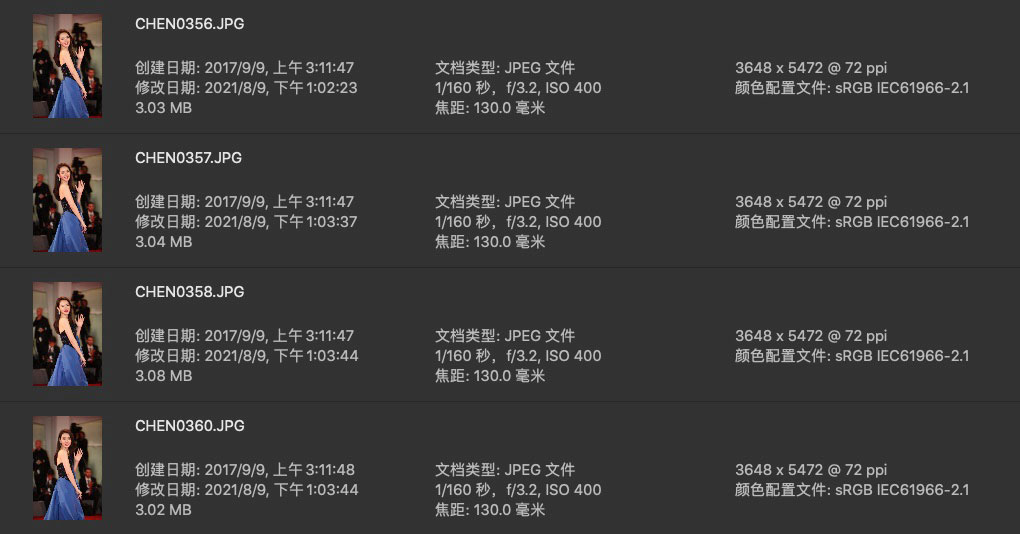Open the CHEN0356.JPG file row
The width and height of the screenshot is (1020, 534).
(x=188, y=24)
